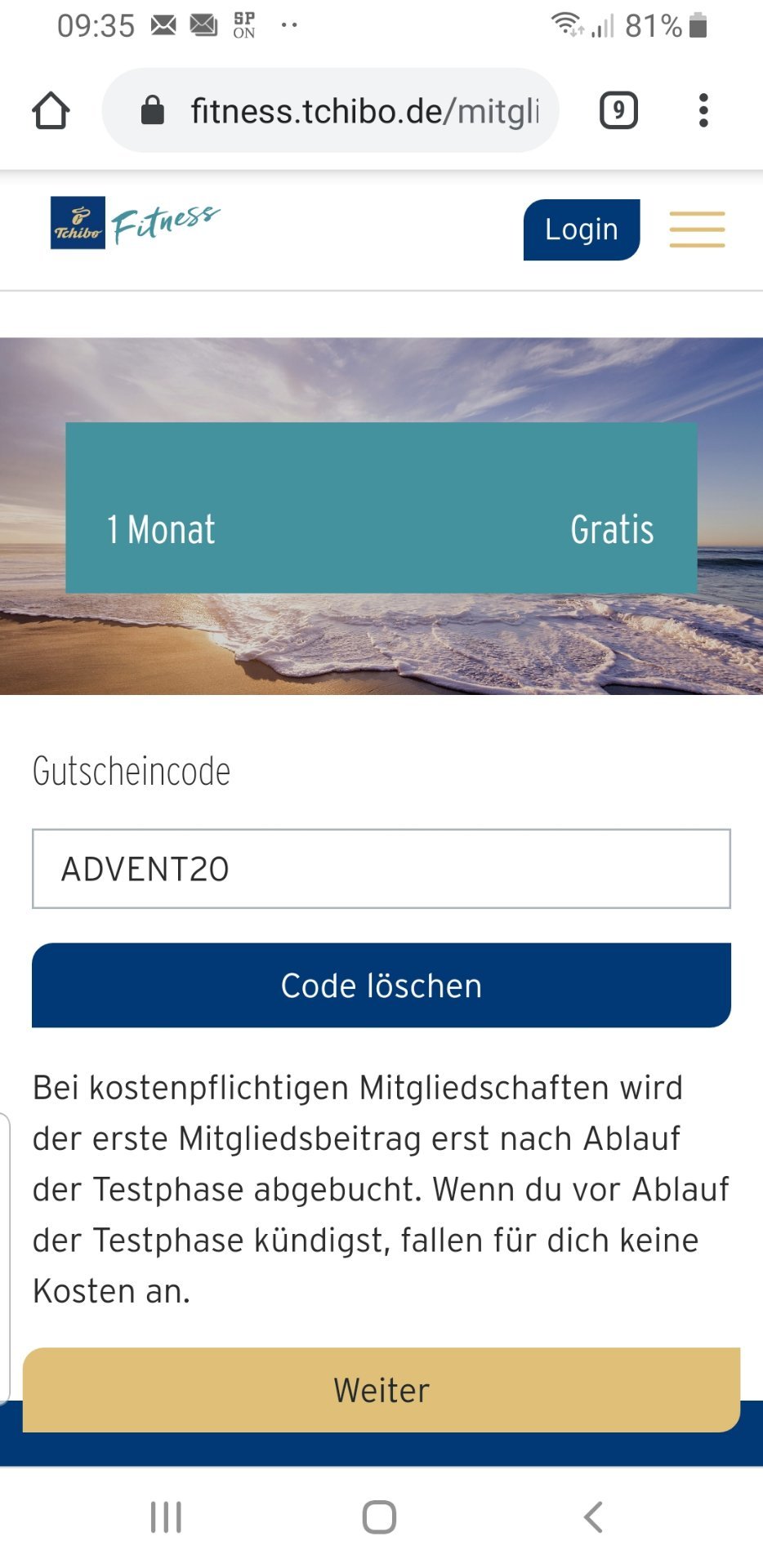Open the recent apps overview

166,1517
